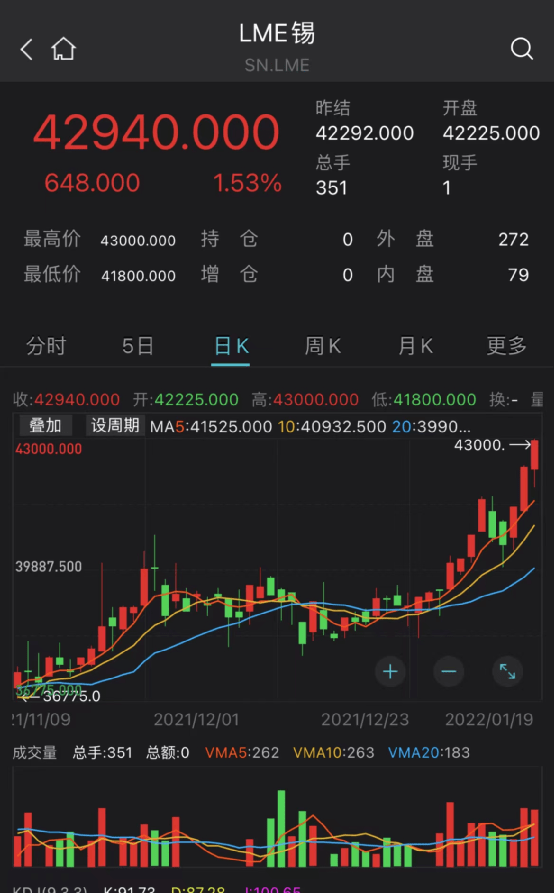Open the home icon in header
554x893 pixels.
(x=63, y=49)
